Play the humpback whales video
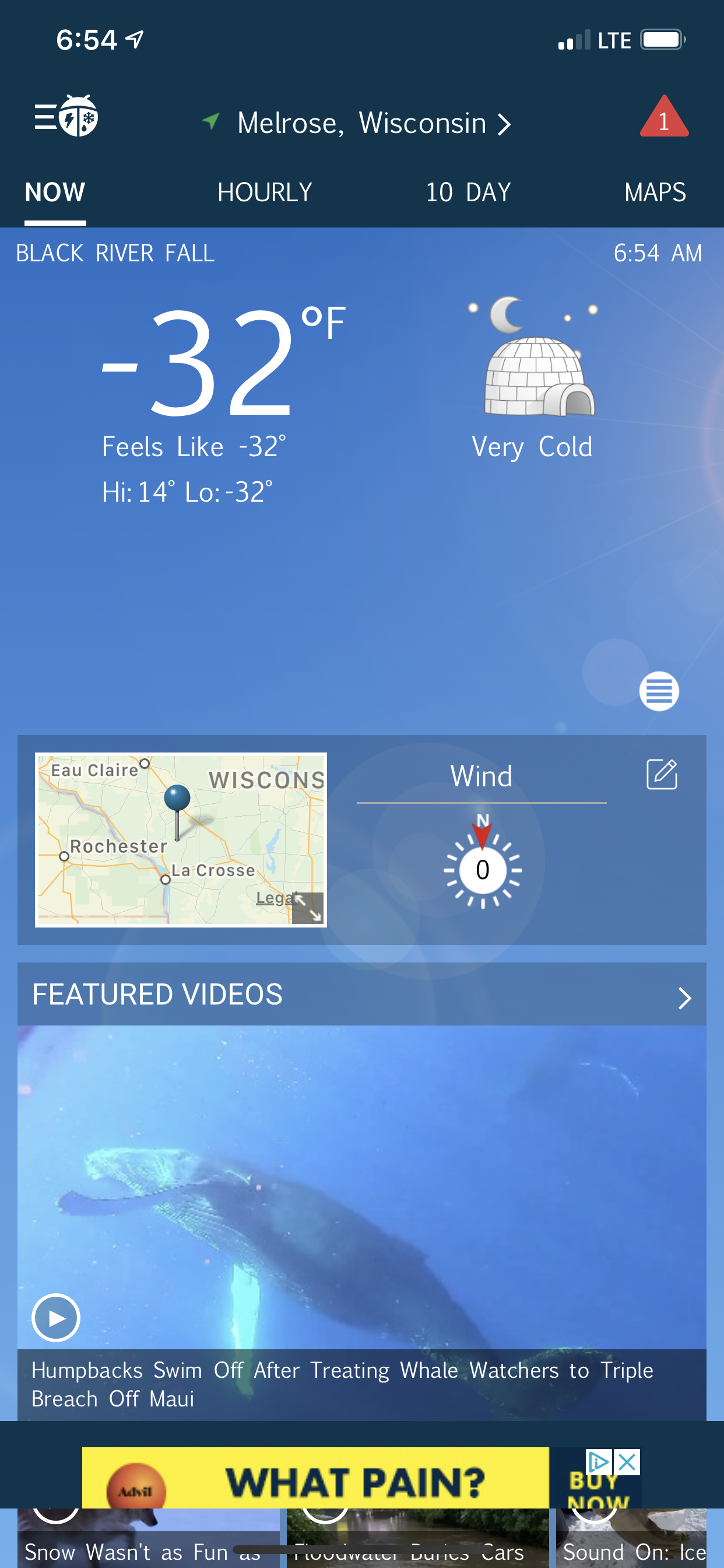This screenshot has height=1568, width=724. [x=56, y=1317]
